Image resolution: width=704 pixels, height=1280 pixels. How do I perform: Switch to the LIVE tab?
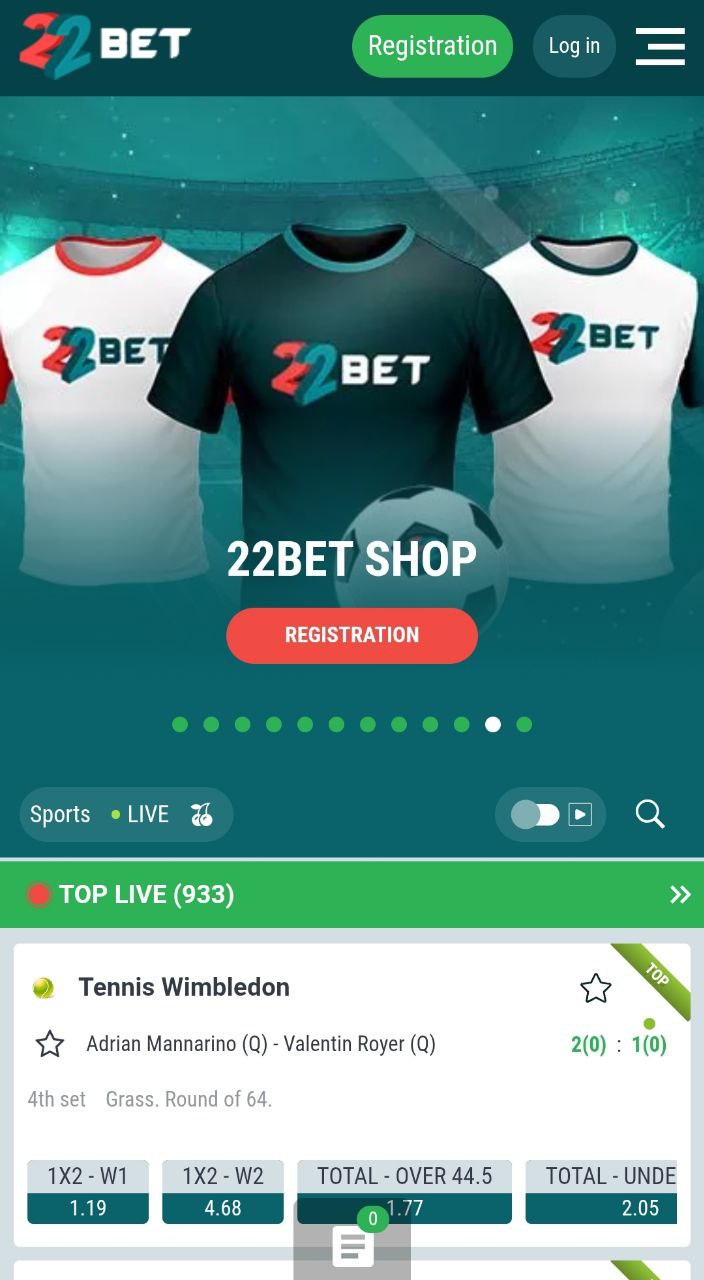(140, 814)
